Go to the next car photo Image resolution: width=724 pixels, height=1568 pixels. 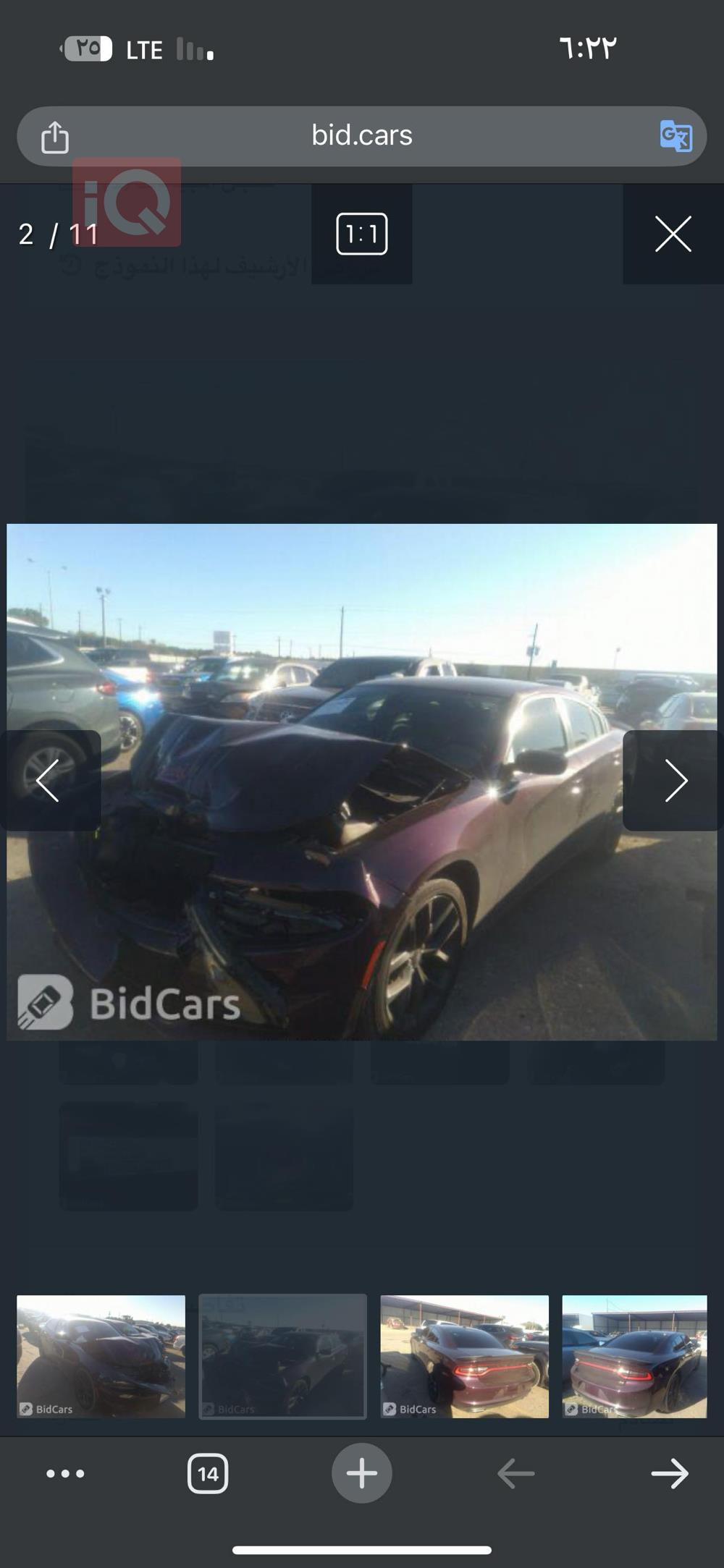pyautogui.click(x=674, y=780)
